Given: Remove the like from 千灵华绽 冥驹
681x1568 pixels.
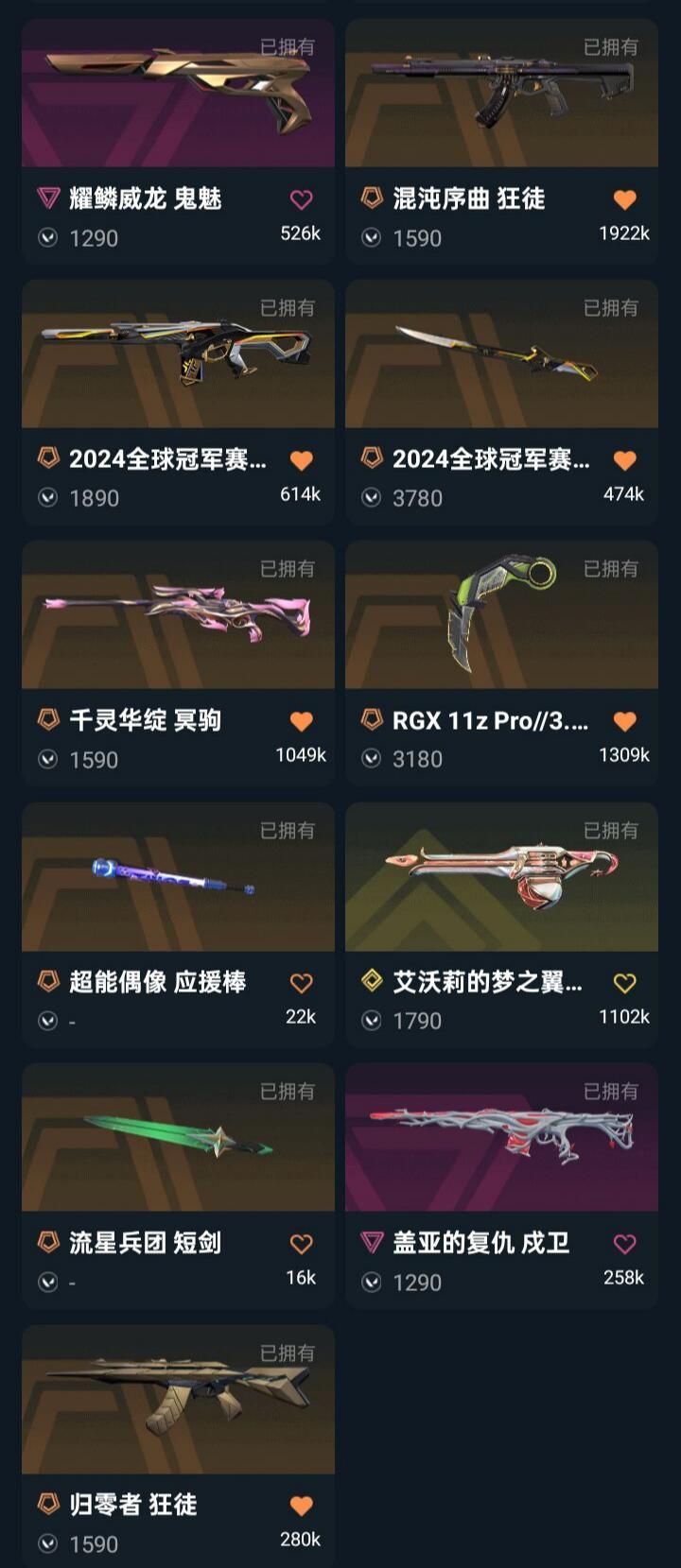Looking at the screenshot, I should (301, 721).
